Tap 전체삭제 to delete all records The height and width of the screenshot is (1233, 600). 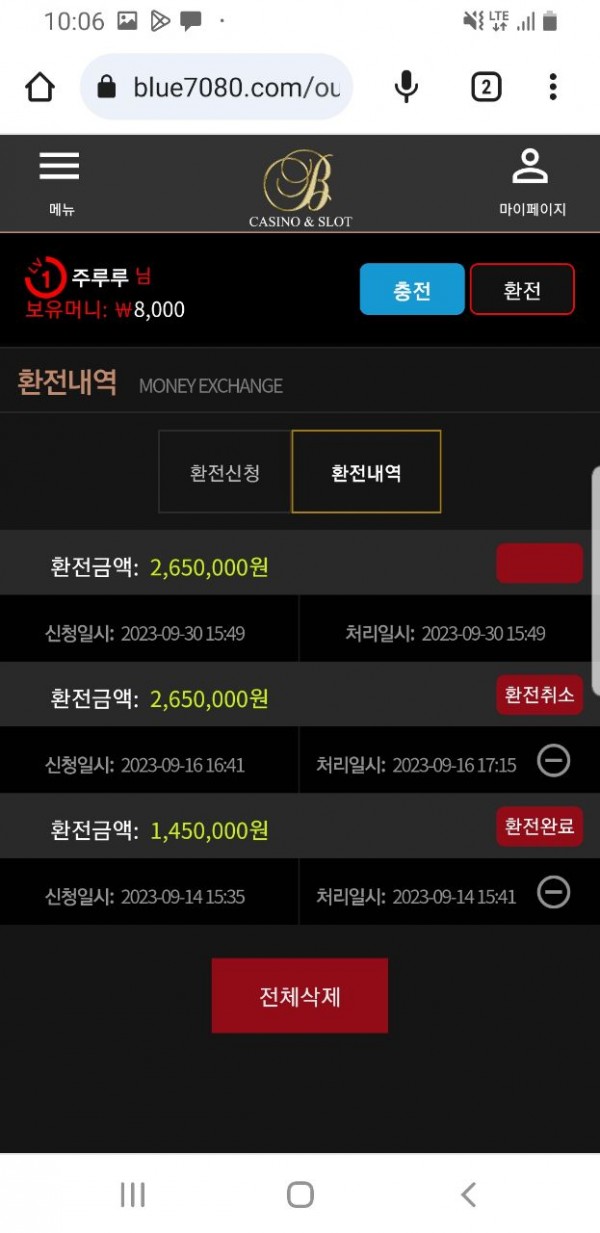tap(300, 996)
